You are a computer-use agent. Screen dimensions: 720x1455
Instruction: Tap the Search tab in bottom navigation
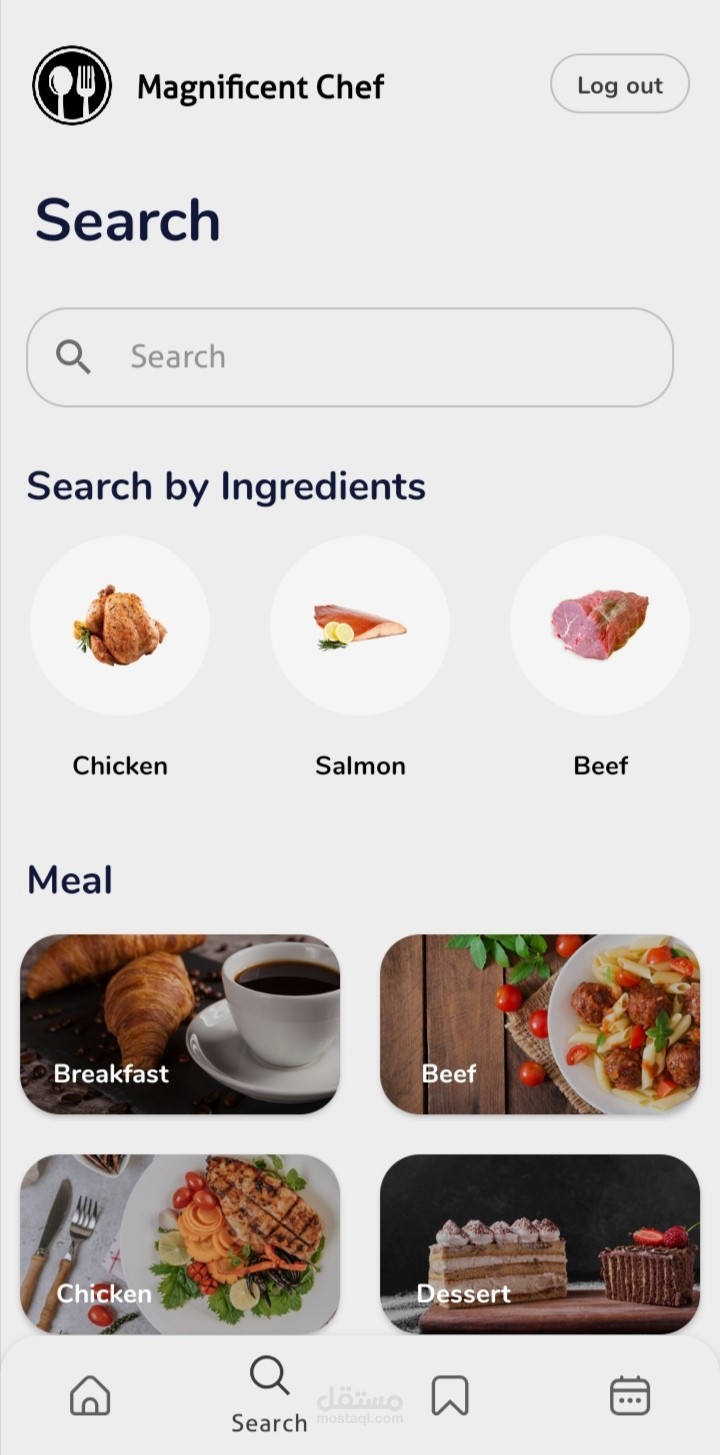[269, 1395]
